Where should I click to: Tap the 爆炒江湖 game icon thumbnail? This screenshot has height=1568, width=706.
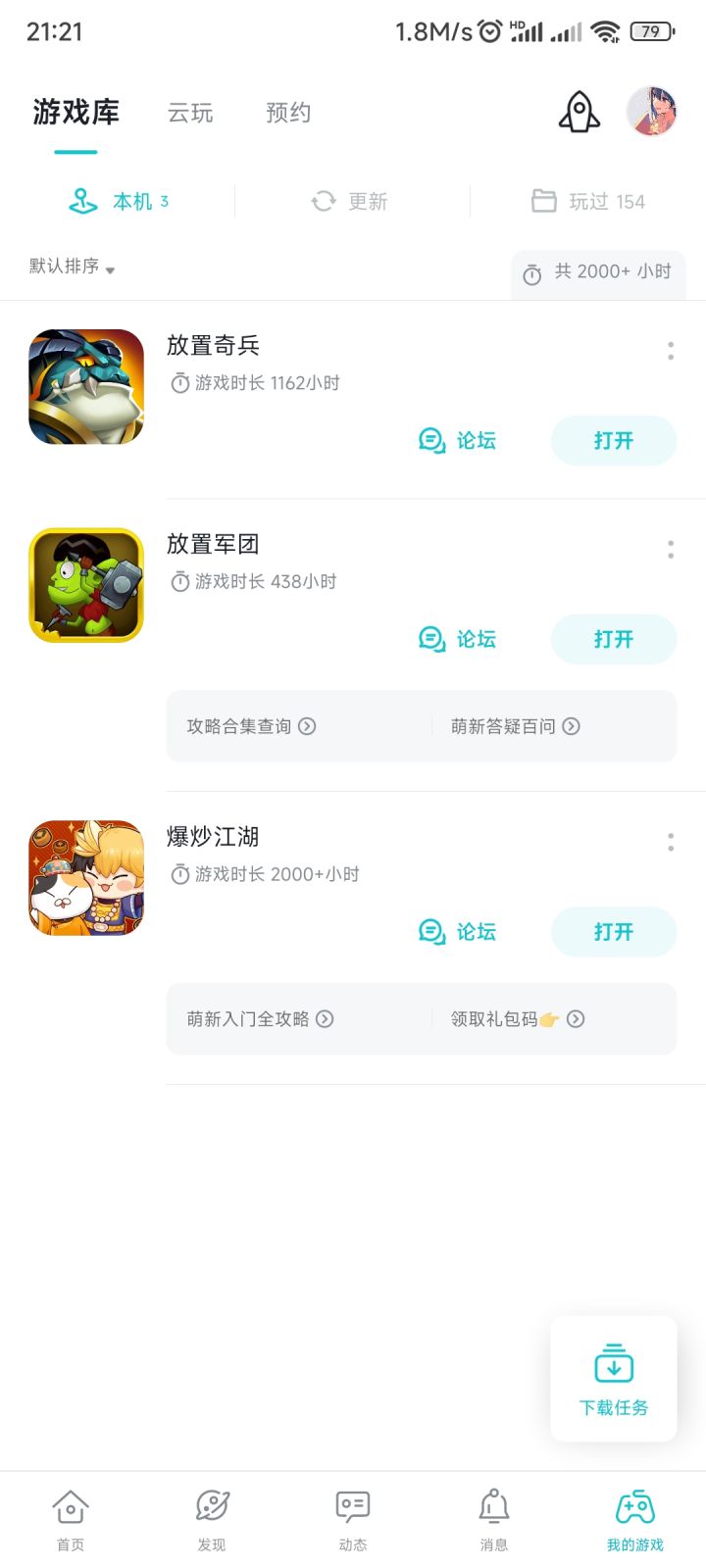pos(85,877)
